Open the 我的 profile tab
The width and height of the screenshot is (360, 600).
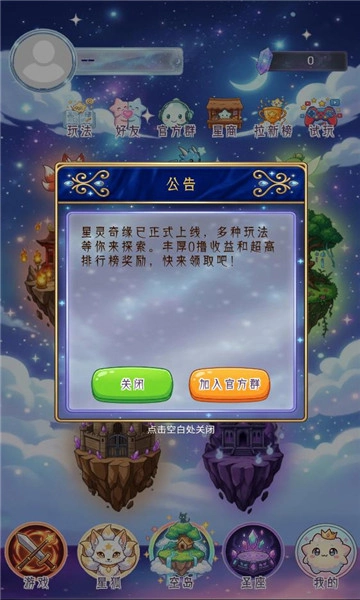[x=326, y=556]
